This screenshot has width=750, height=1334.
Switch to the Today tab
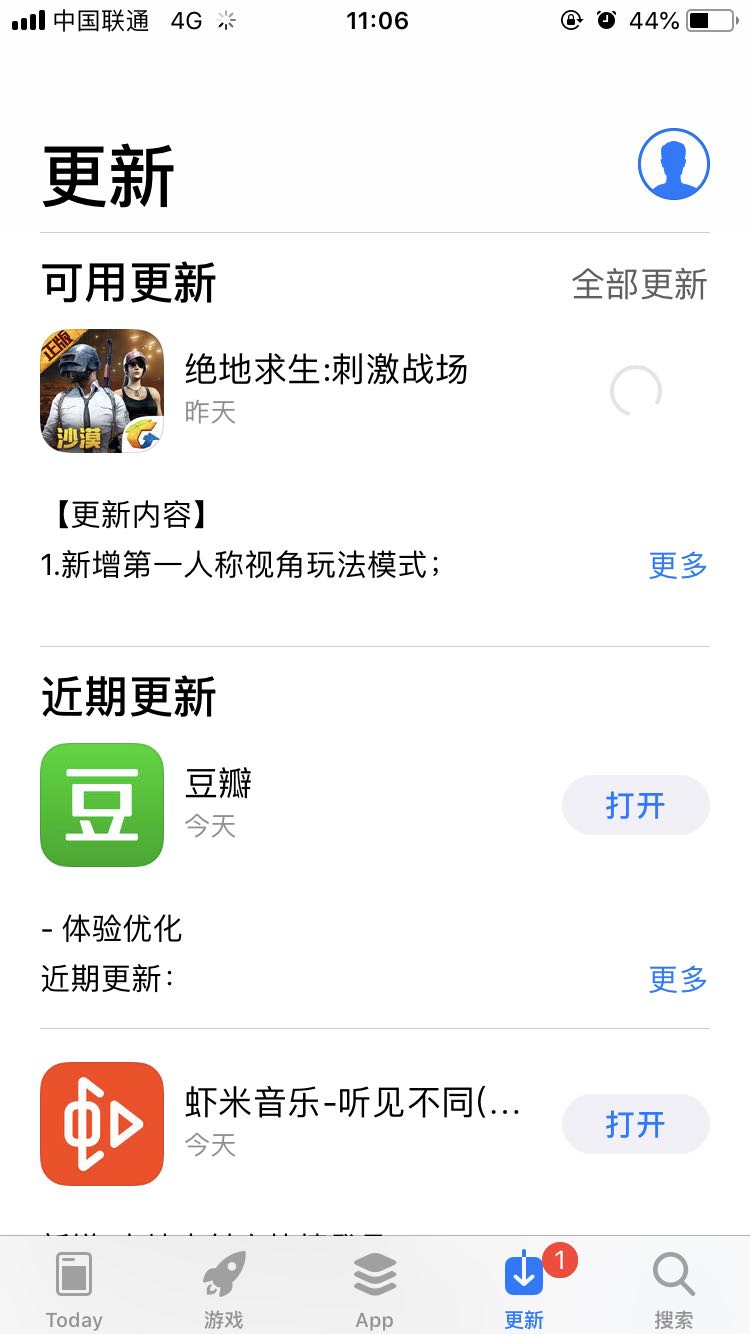click(74, 1290)
